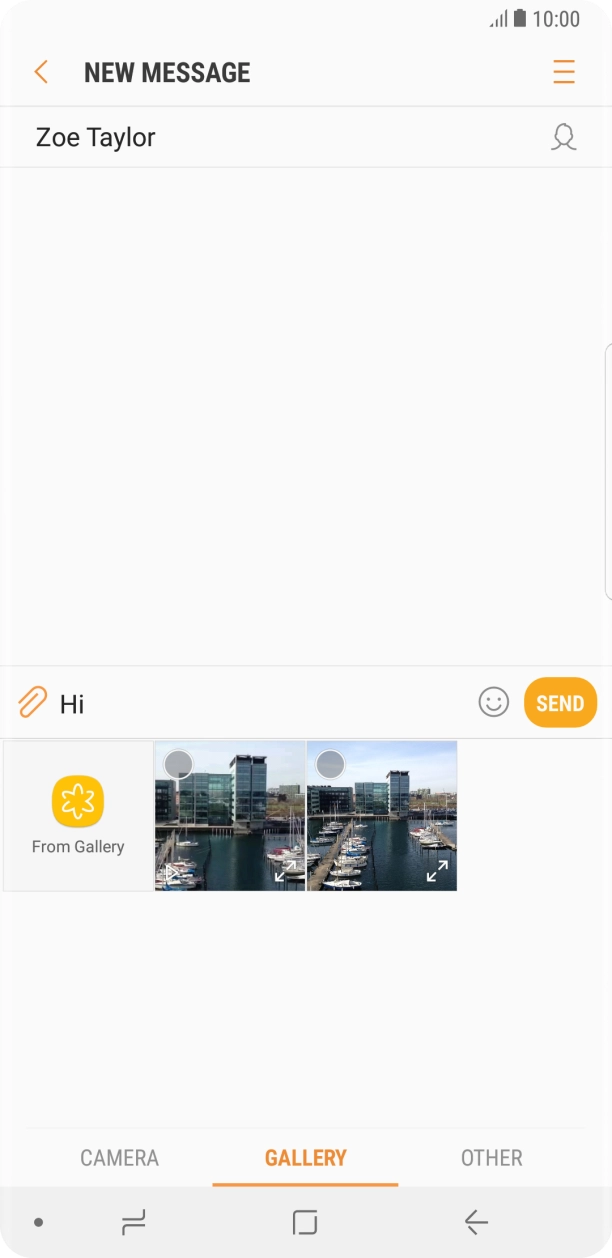Open the contacts picker icon

click(x=564, y=137)
